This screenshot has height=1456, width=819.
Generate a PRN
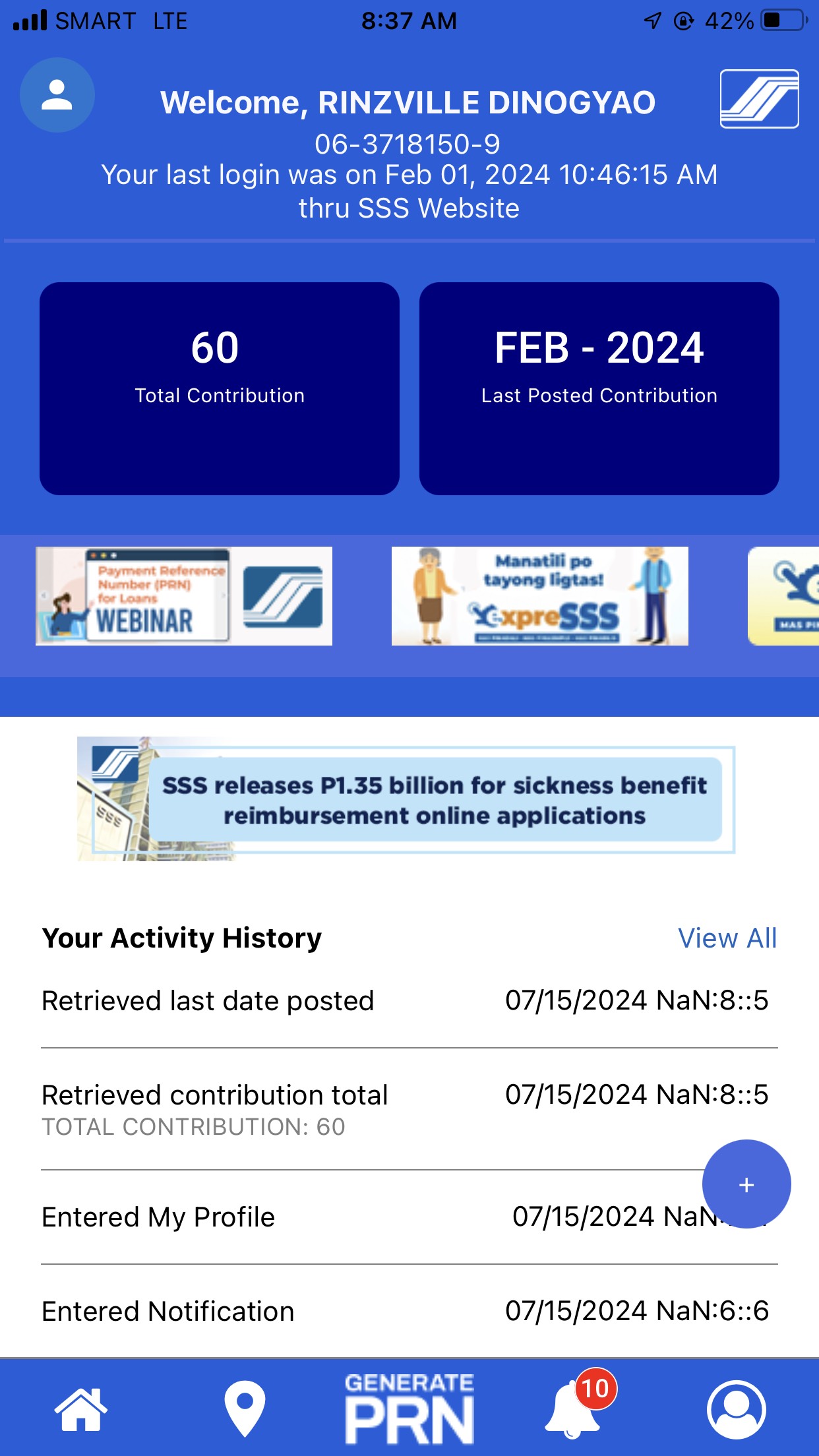pos(409,1409)
